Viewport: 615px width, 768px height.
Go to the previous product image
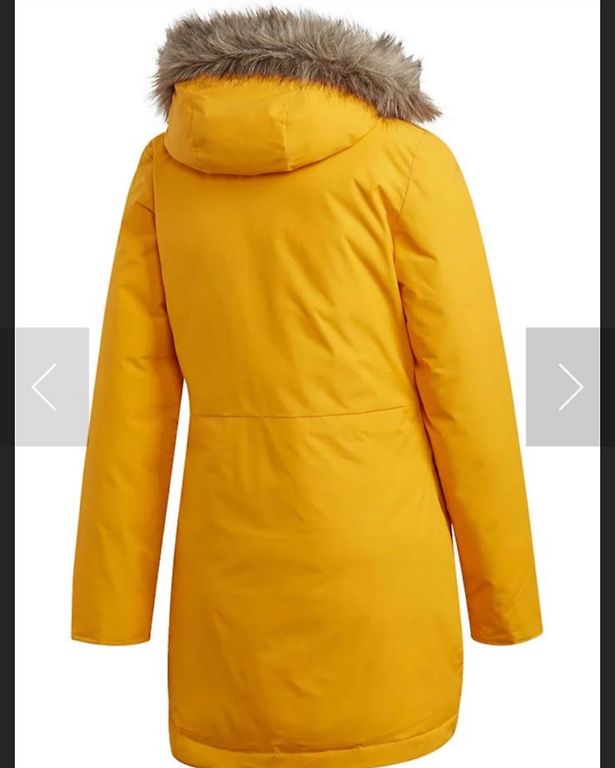[45, 387]
